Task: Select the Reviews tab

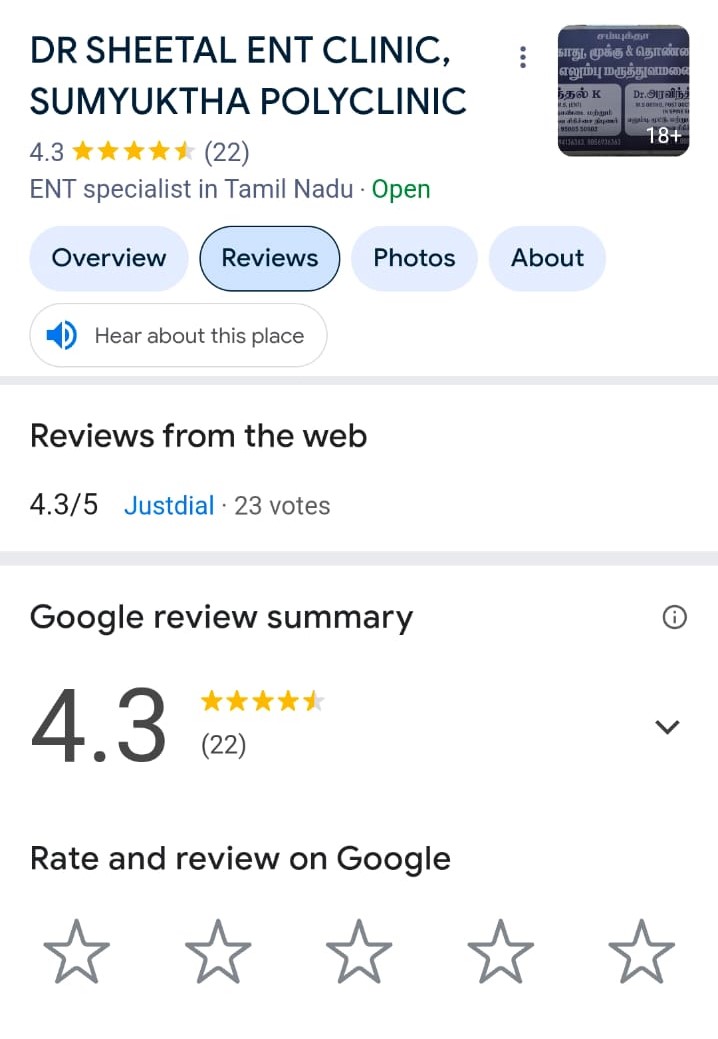Action: [x=269, y=258]
